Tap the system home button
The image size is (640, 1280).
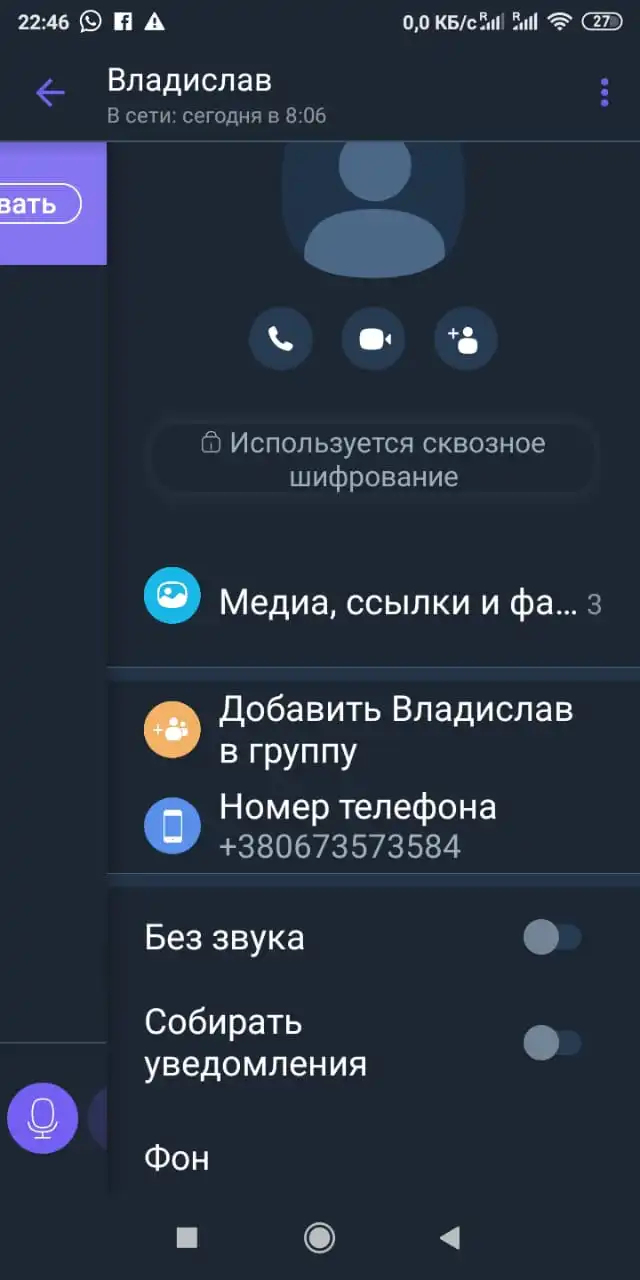click(x=319, y=1238)
